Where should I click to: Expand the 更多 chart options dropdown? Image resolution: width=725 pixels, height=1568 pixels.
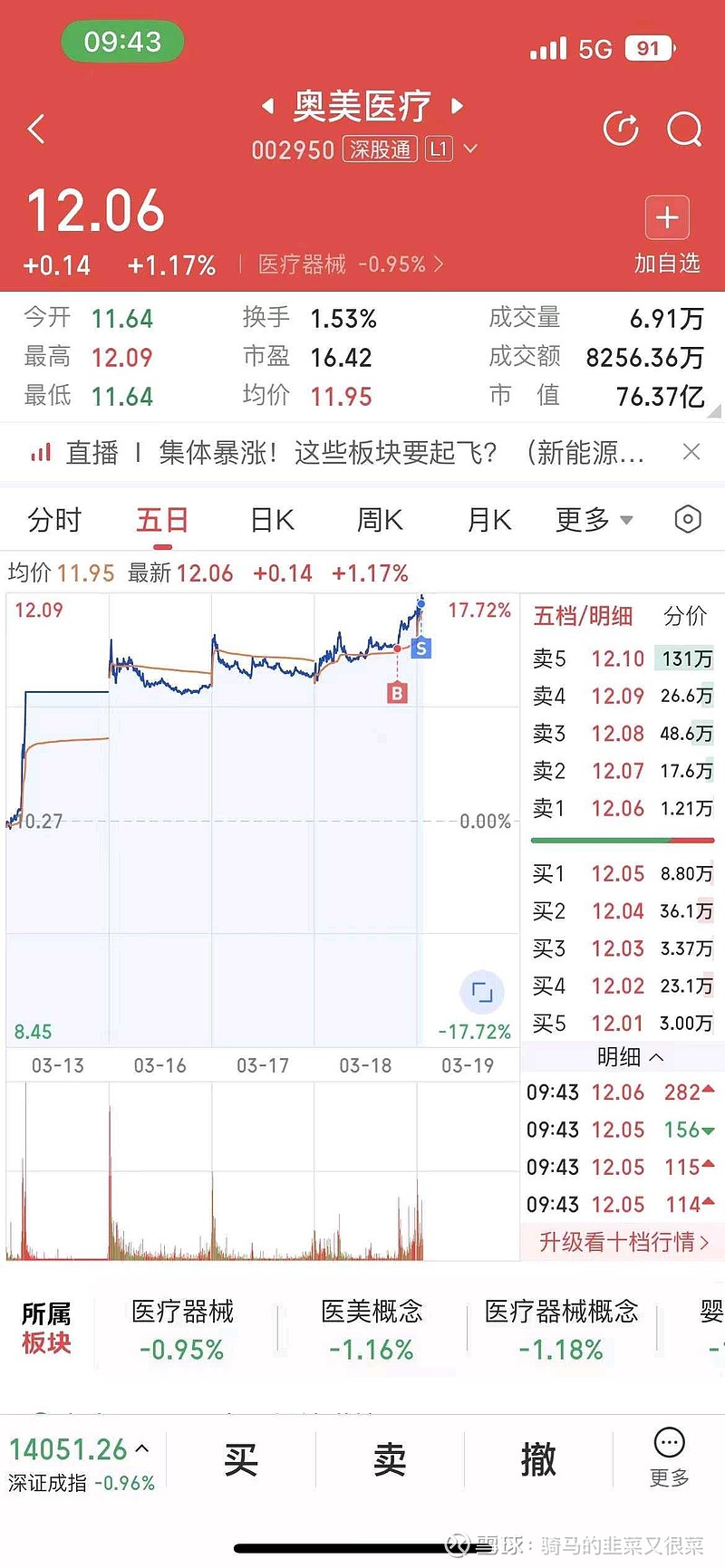(594, 520)
